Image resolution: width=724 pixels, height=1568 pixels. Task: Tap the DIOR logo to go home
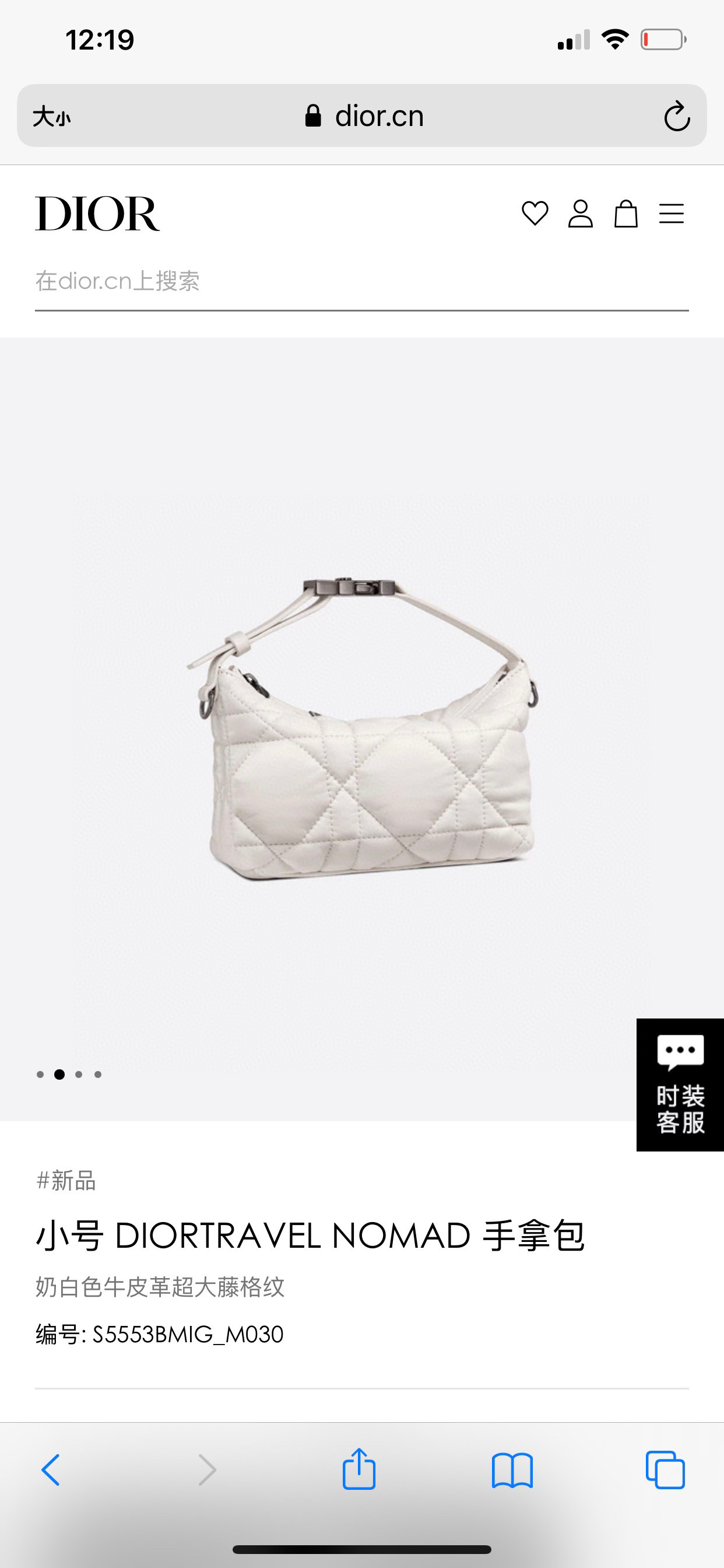(x=97, y=213)
